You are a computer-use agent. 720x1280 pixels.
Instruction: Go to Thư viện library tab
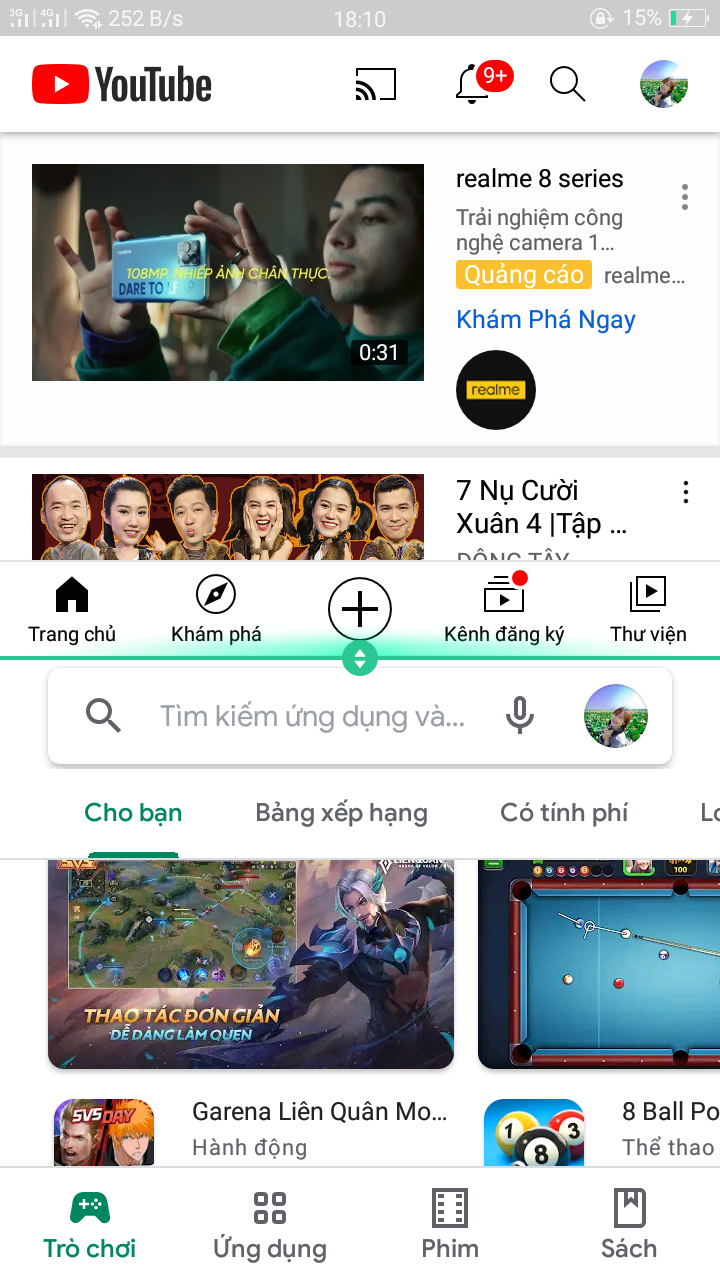pyautogui.click(x=648, y=610)
